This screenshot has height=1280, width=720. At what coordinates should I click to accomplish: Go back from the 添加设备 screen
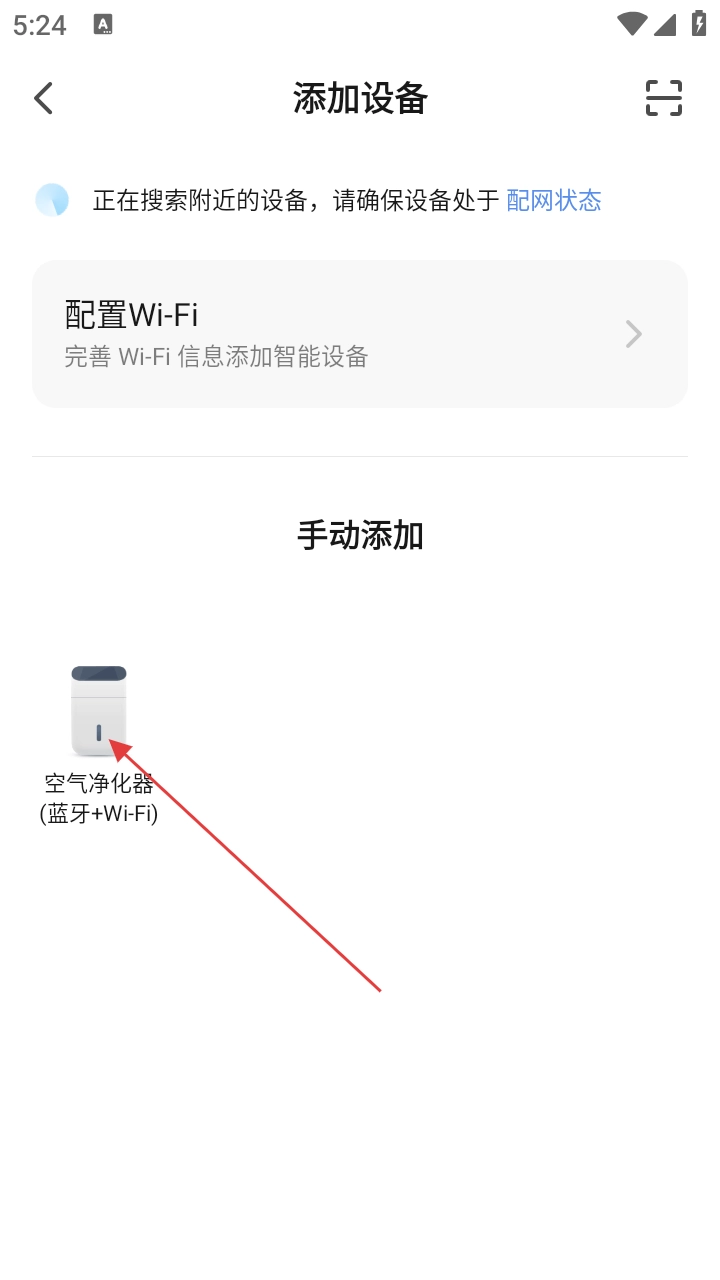pos(43,98)
